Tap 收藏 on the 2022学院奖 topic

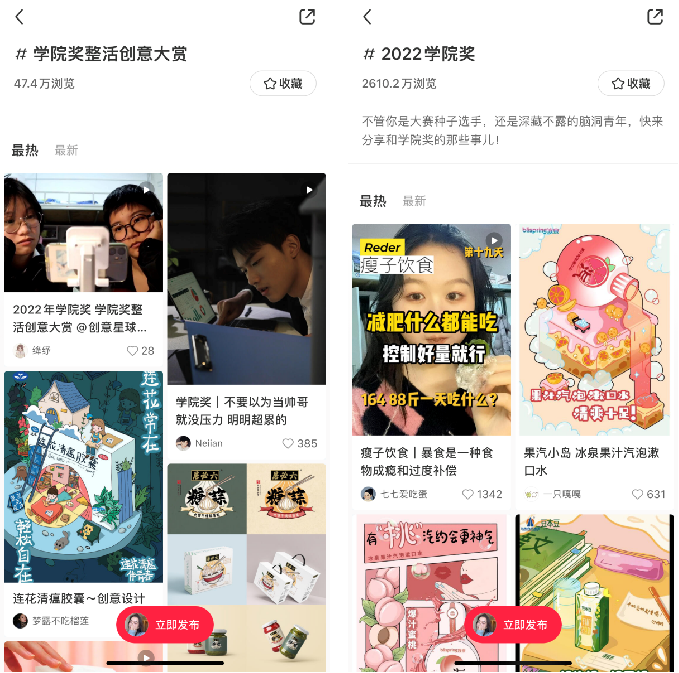(631, 84)
